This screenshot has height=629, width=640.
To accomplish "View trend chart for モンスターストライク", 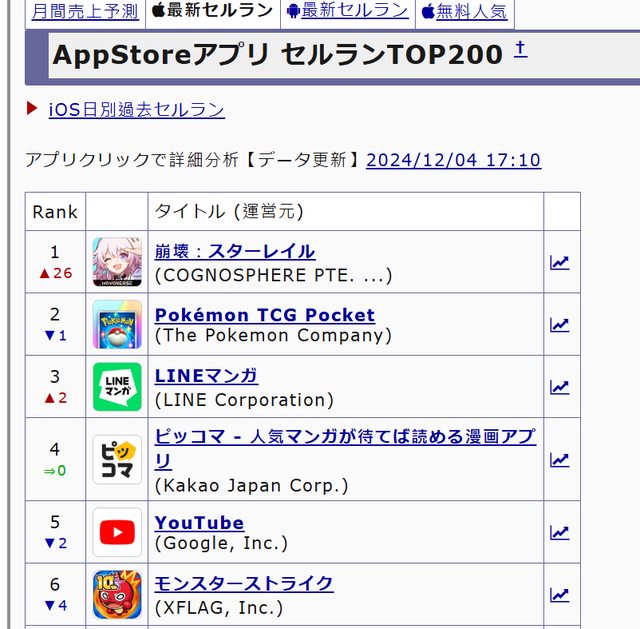I will tap(560, 595).
